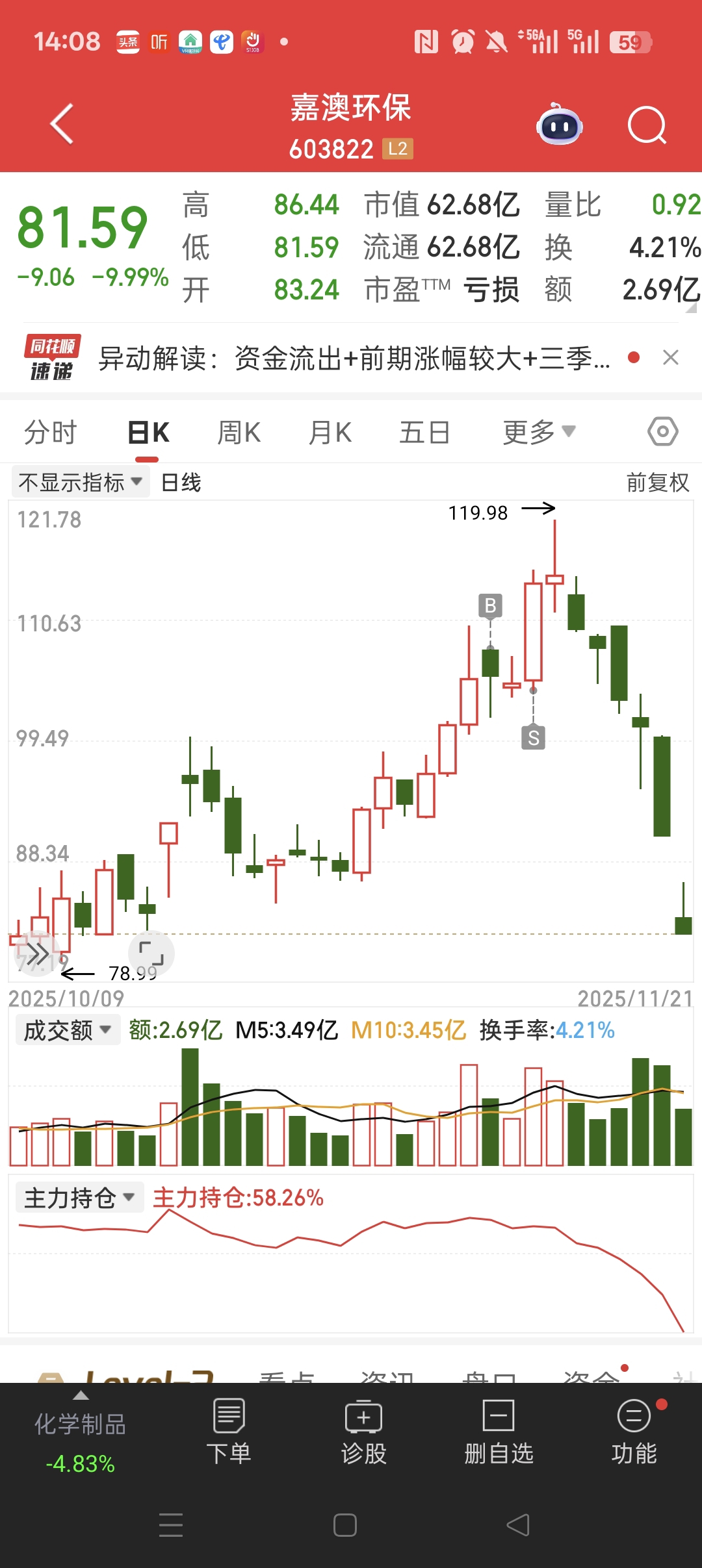The width and height of the screenshot is (702, 1568).
Task: Open chart settings hexagon icon
Action: point(663,431)
